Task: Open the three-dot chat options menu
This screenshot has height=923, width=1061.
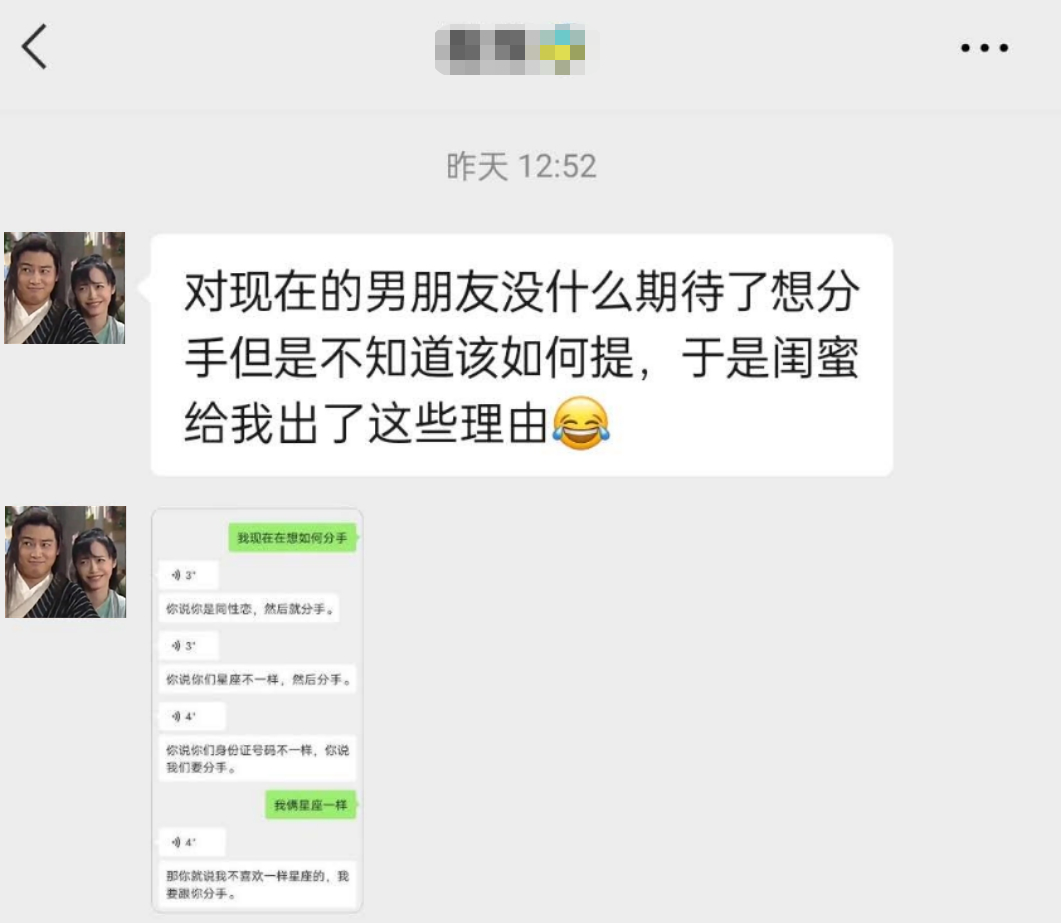Action: pos(984,48)
